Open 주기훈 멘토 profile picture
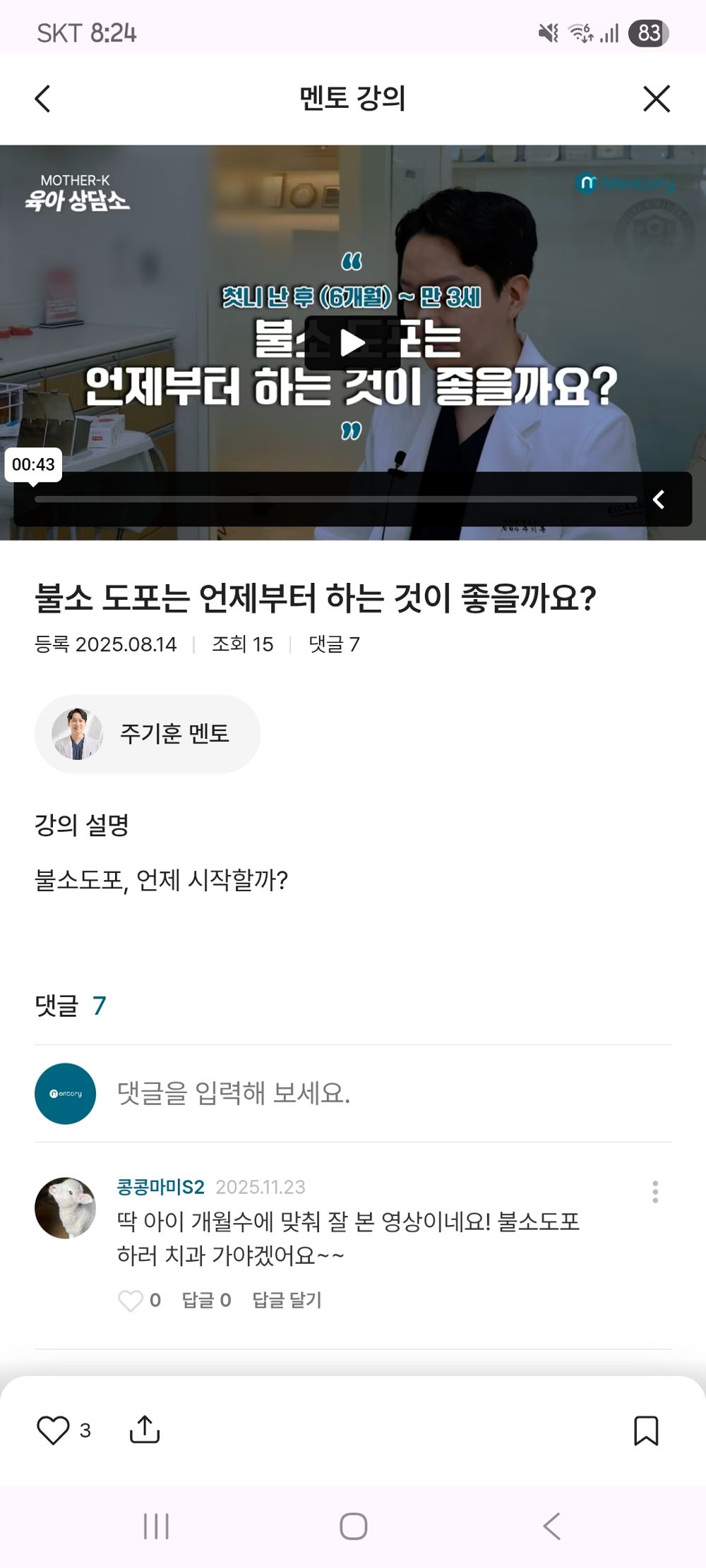This screenshot has height=1568, width=706. click(80, 734)
